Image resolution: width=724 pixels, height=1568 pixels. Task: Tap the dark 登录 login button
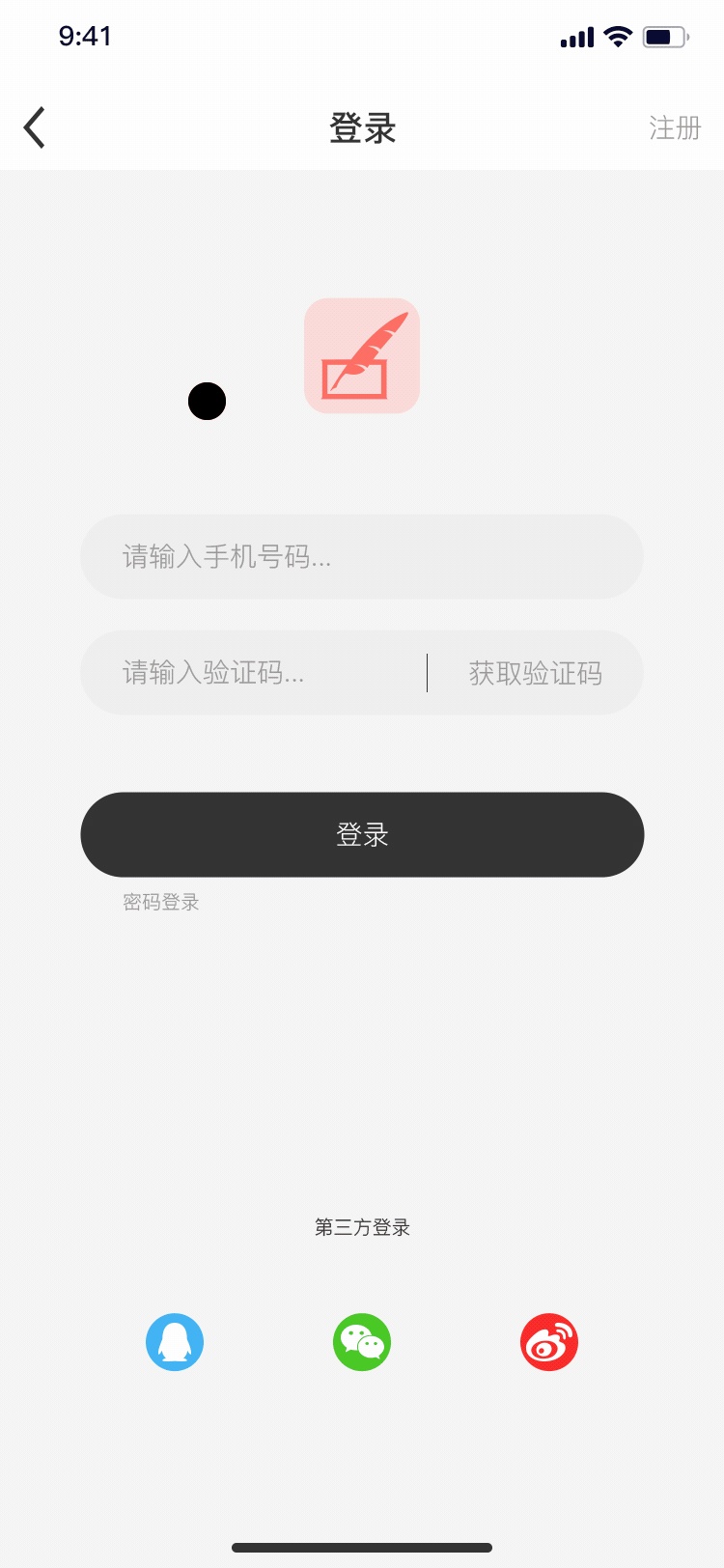361,834
